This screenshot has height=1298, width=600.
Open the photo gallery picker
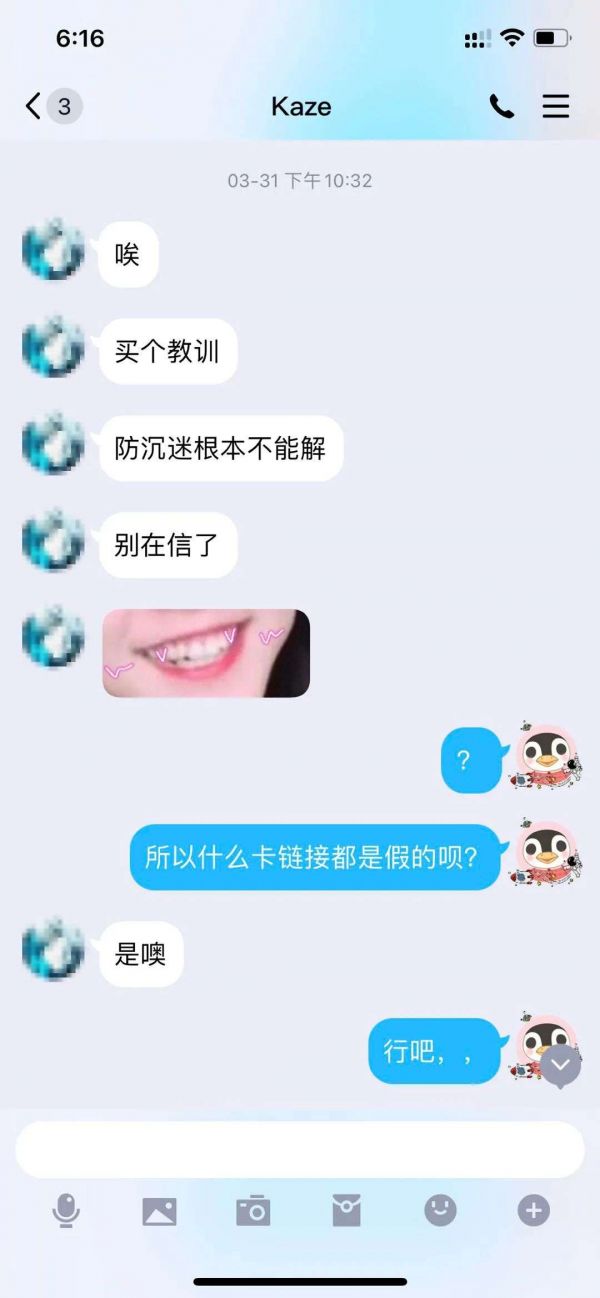159,1211
